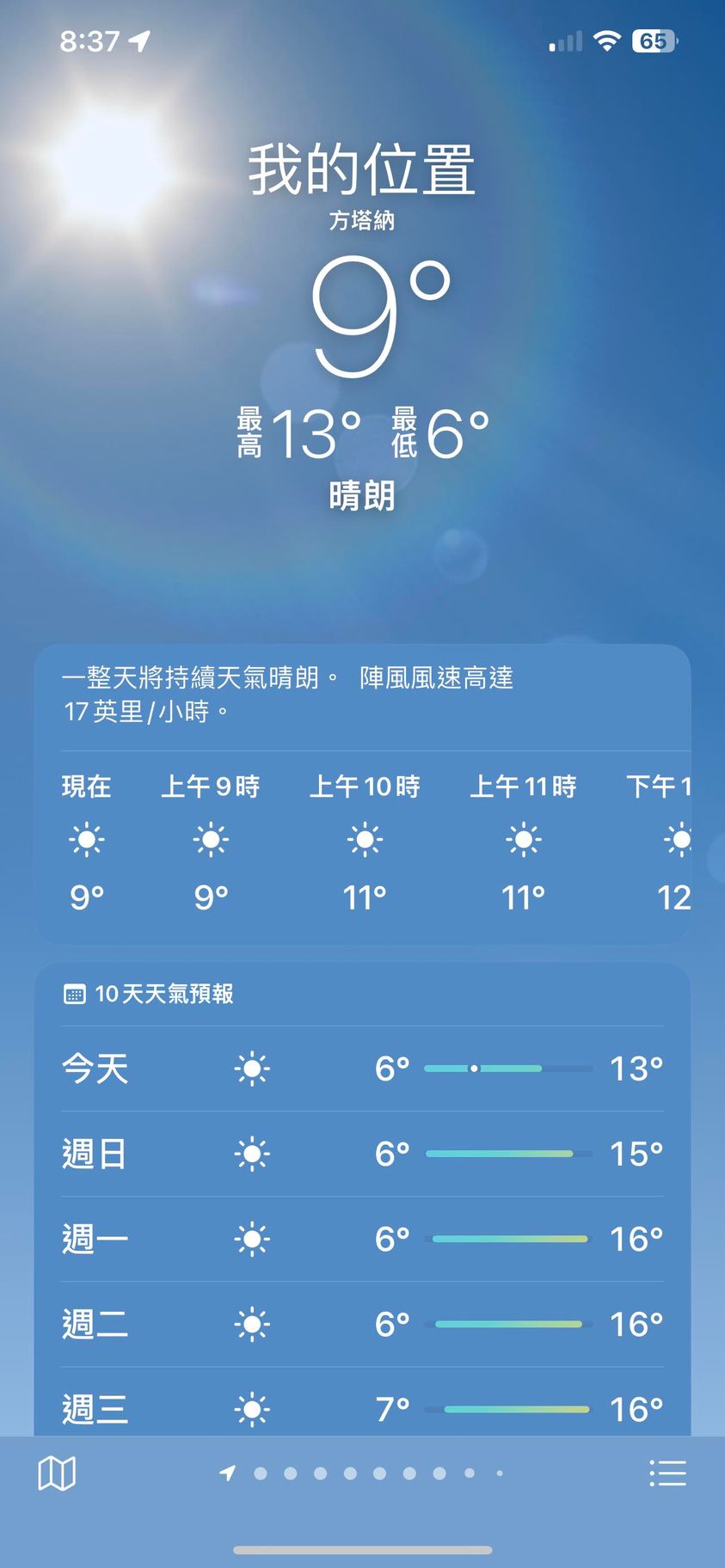The height and width of the screenshot is (1568, 725).
Task: Open Wednesday's (週三) forecast details
Action: [x=361, y=1406]
